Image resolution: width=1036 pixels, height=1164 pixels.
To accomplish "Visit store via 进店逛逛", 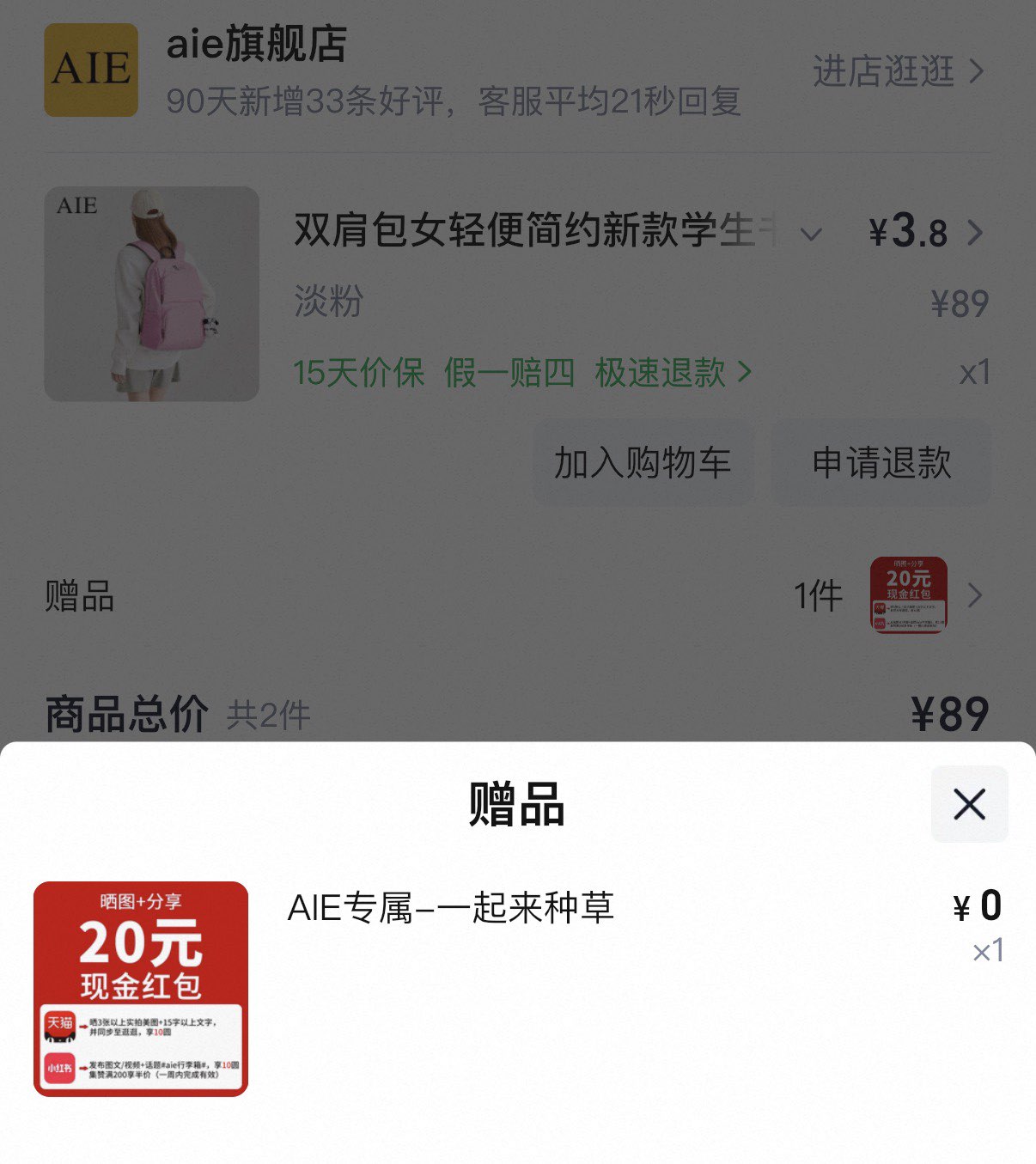I will point(897,71).
